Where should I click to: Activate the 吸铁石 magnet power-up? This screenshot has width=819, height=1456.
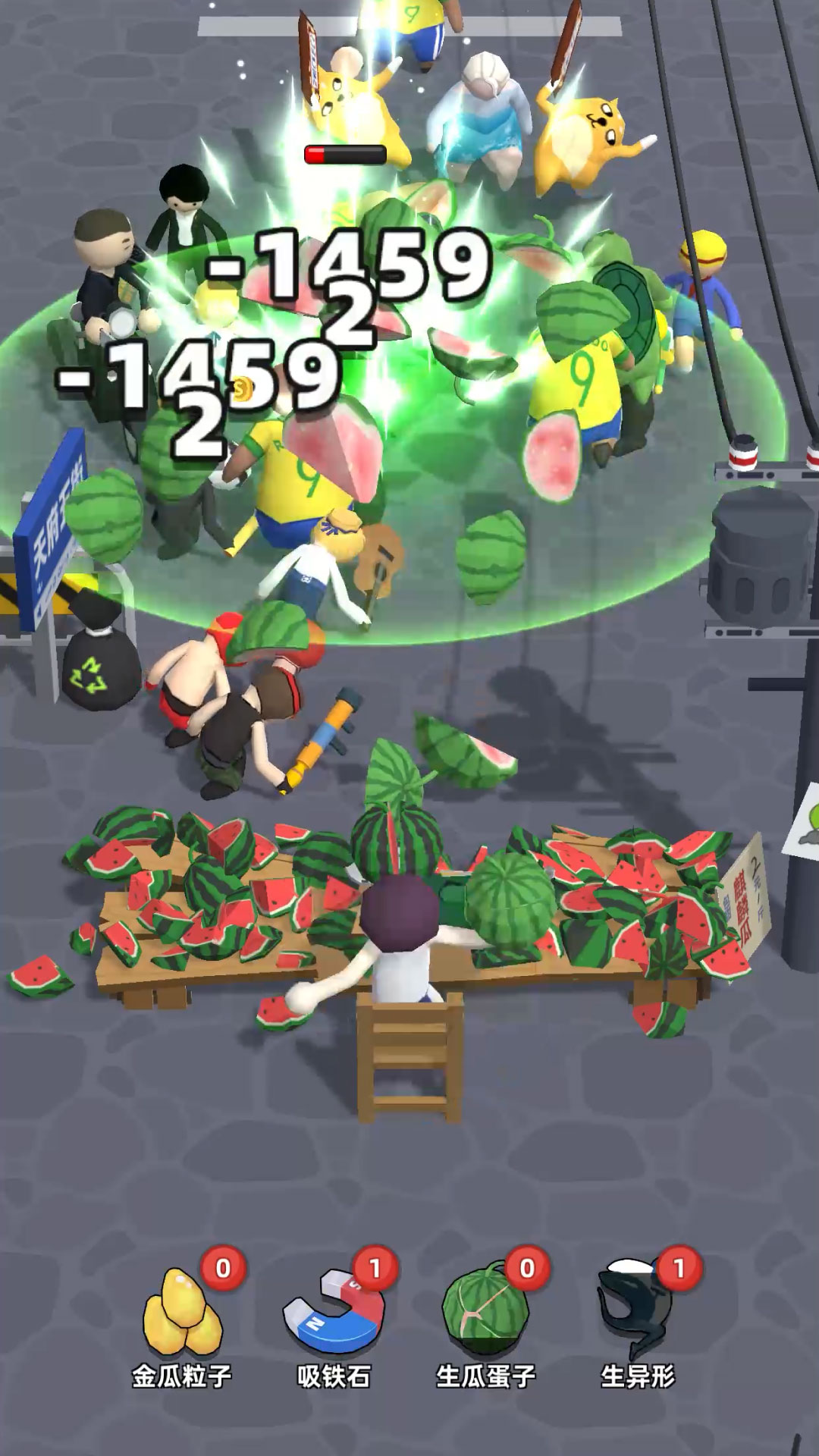[x=334, y=1313]
